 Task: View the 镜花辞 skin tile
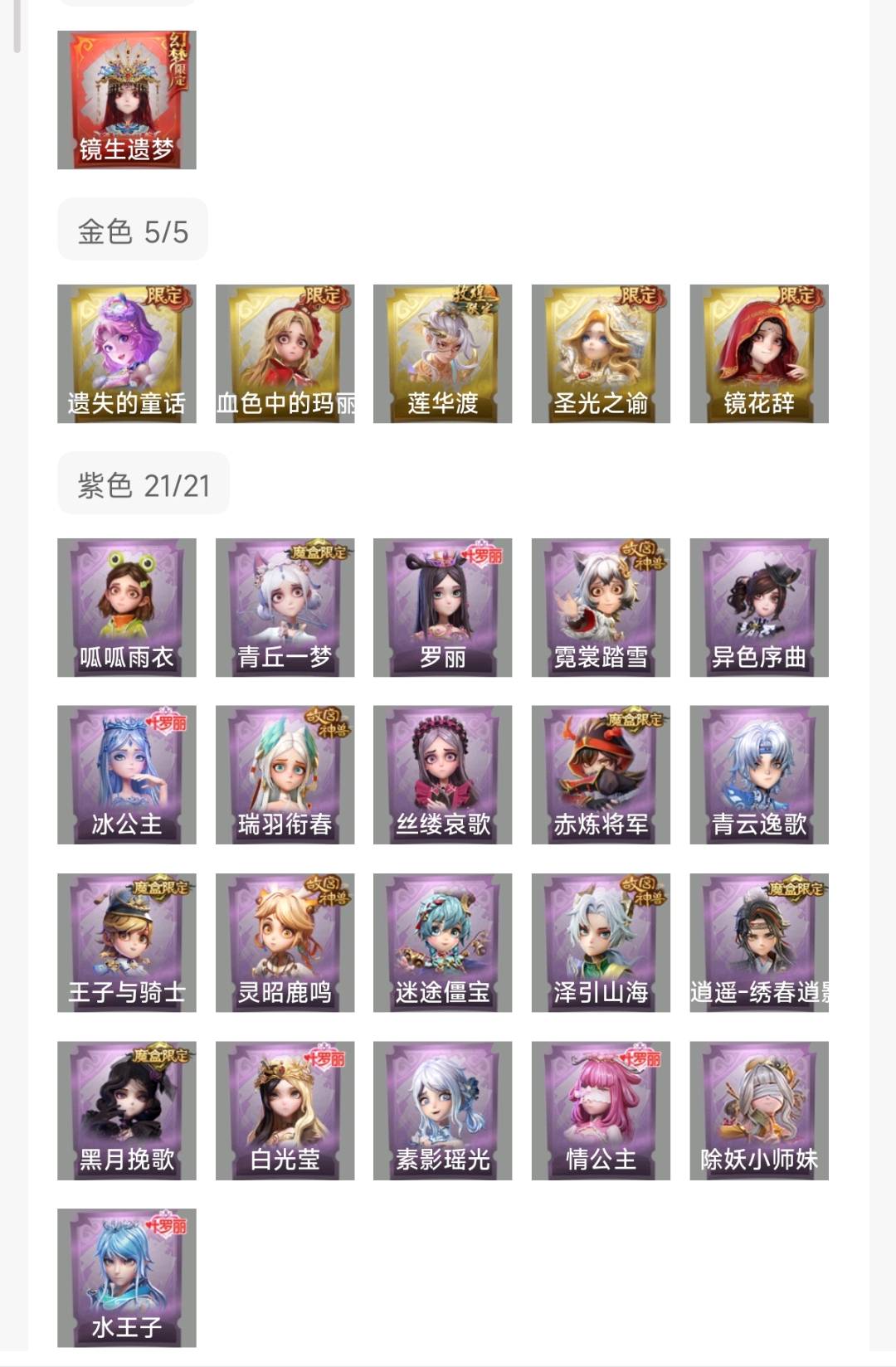click(x=758, y=353)
